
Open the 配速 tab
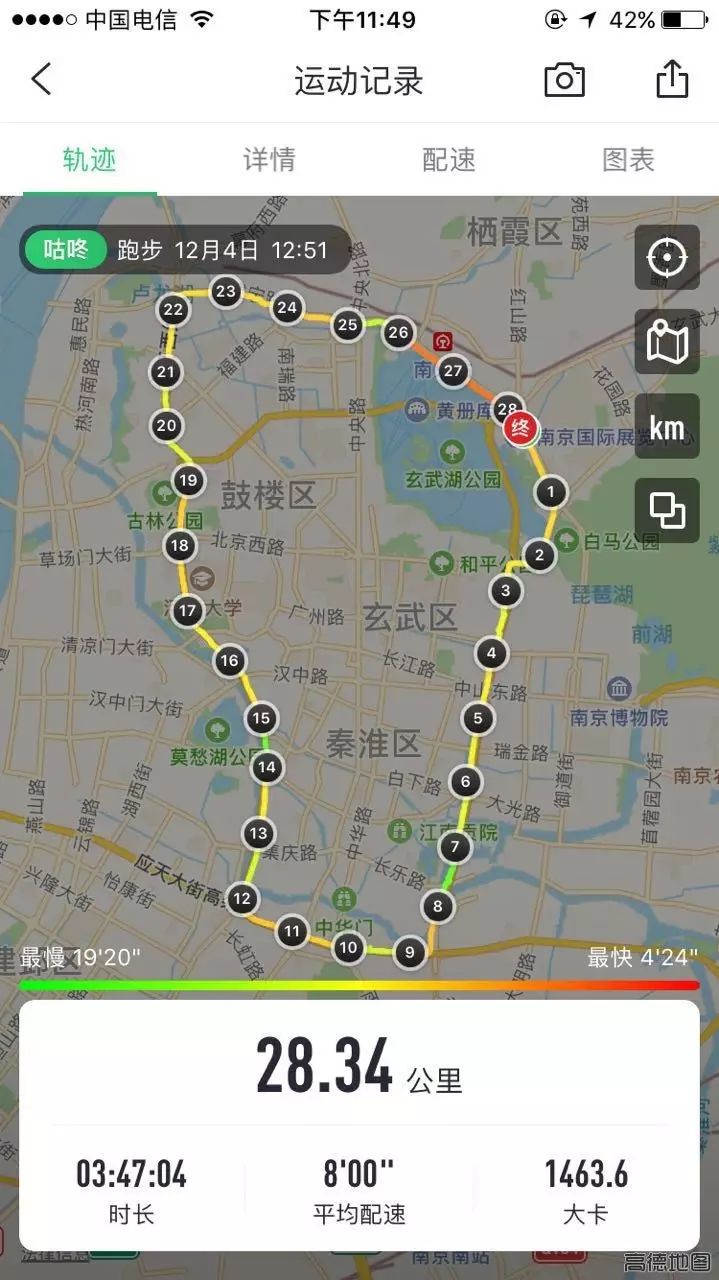[x=449, y=160]
